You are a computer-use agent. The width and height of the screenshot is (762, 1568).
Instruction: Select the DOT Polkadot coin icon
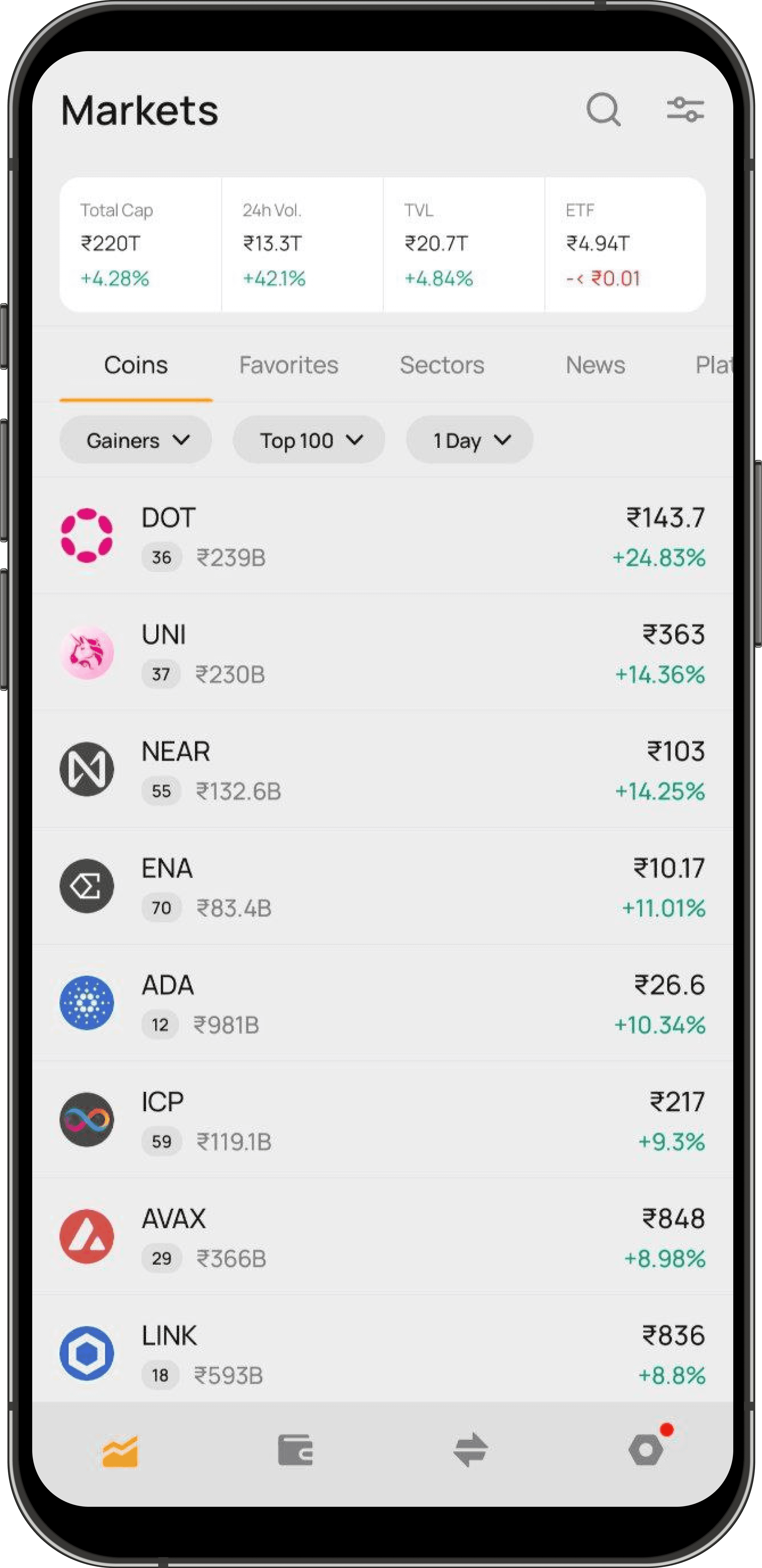[x=87, y=536]
